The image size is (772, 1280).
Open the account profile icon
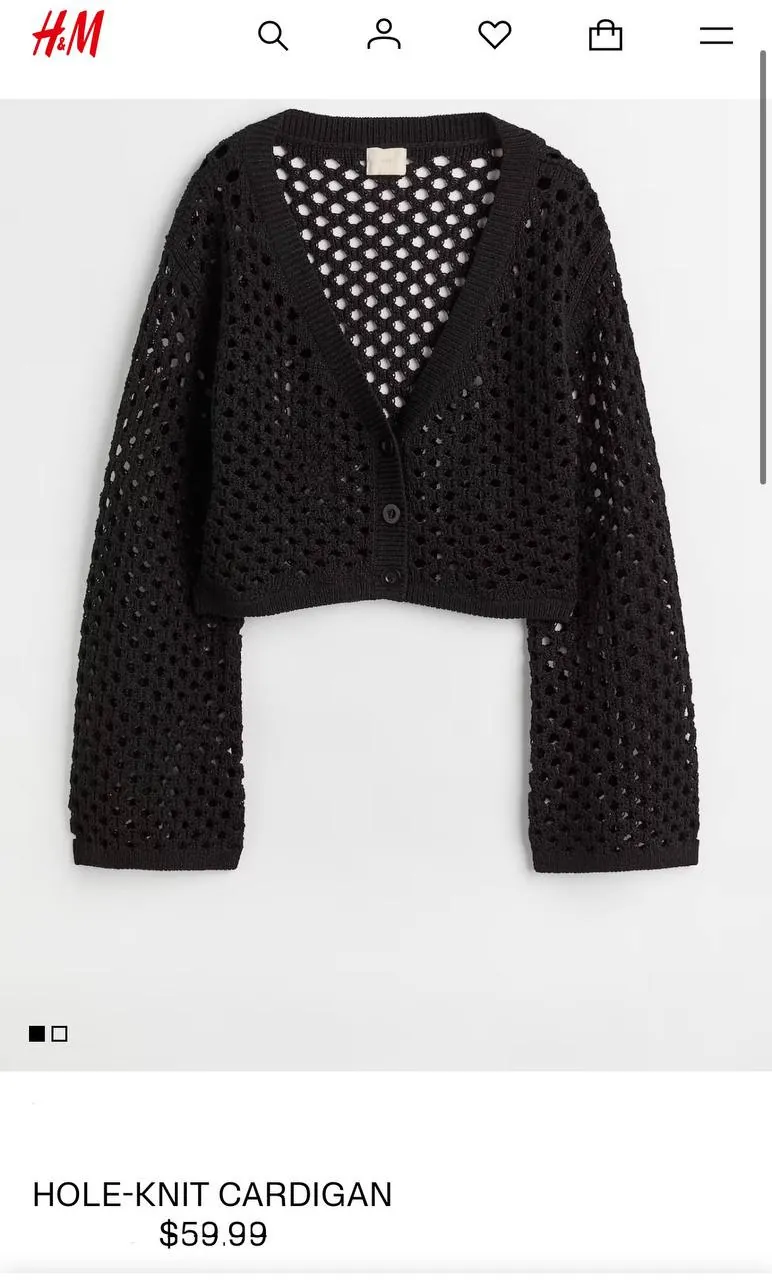383,35
